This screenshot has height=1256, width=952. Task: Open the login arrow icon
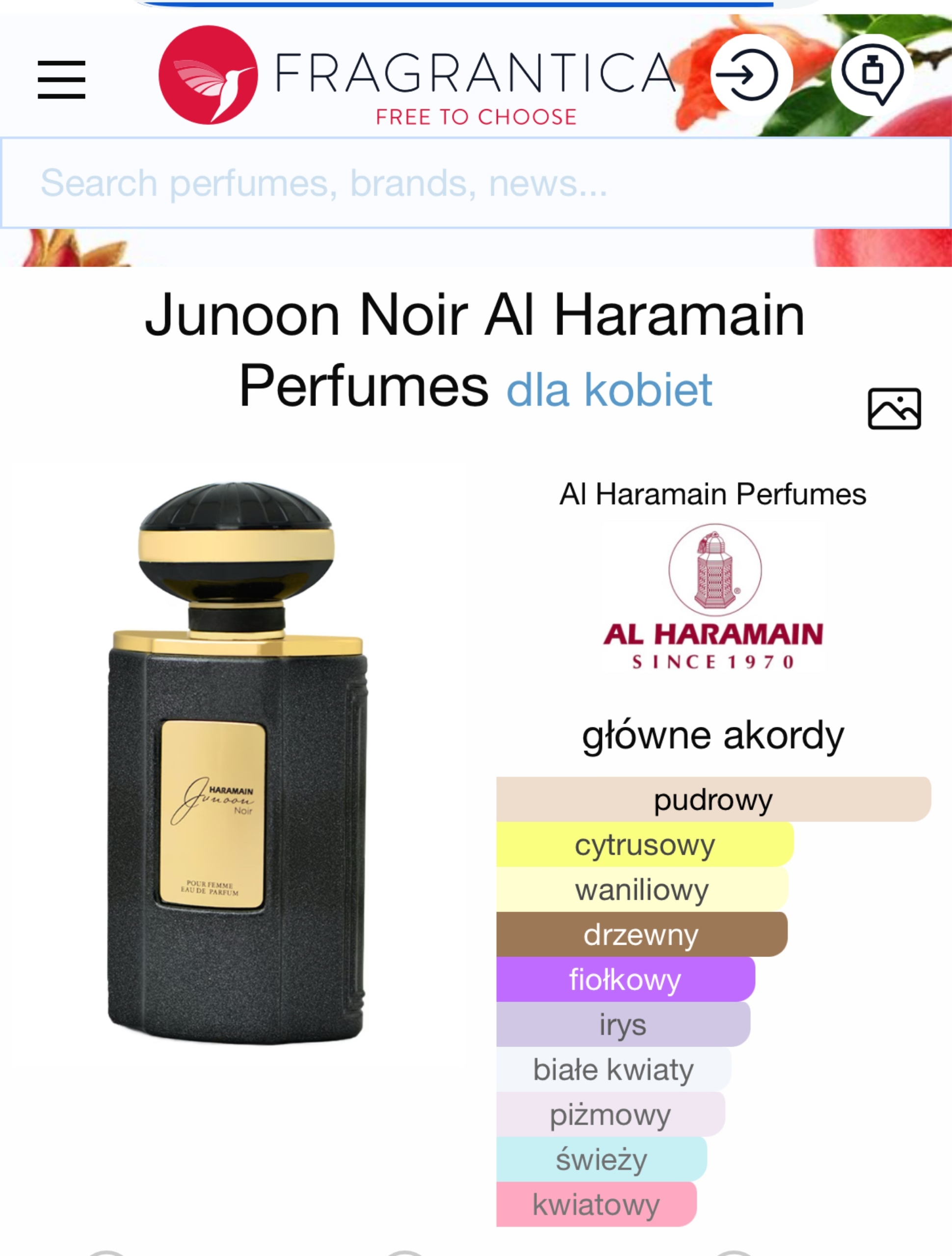pos(750,75)
